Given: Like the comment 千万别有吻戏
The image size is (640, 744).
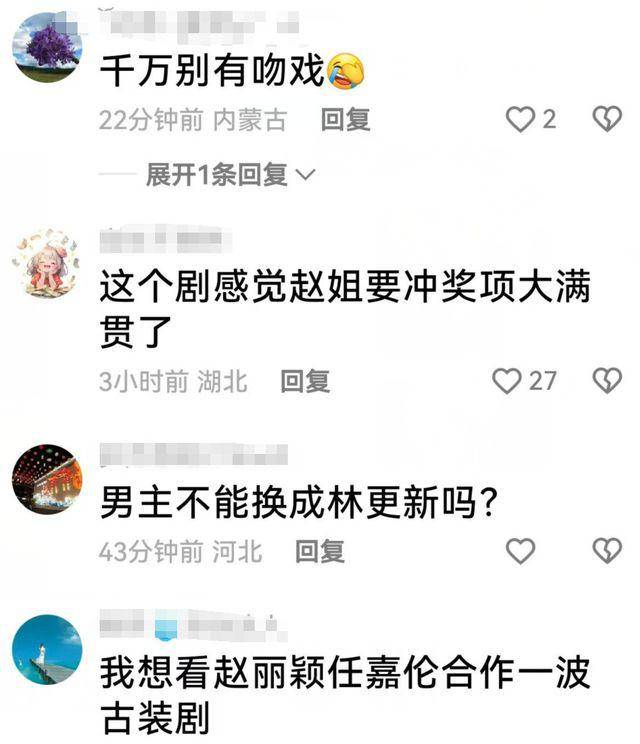Looking at the screenshot, I should (x=520, y=121).
